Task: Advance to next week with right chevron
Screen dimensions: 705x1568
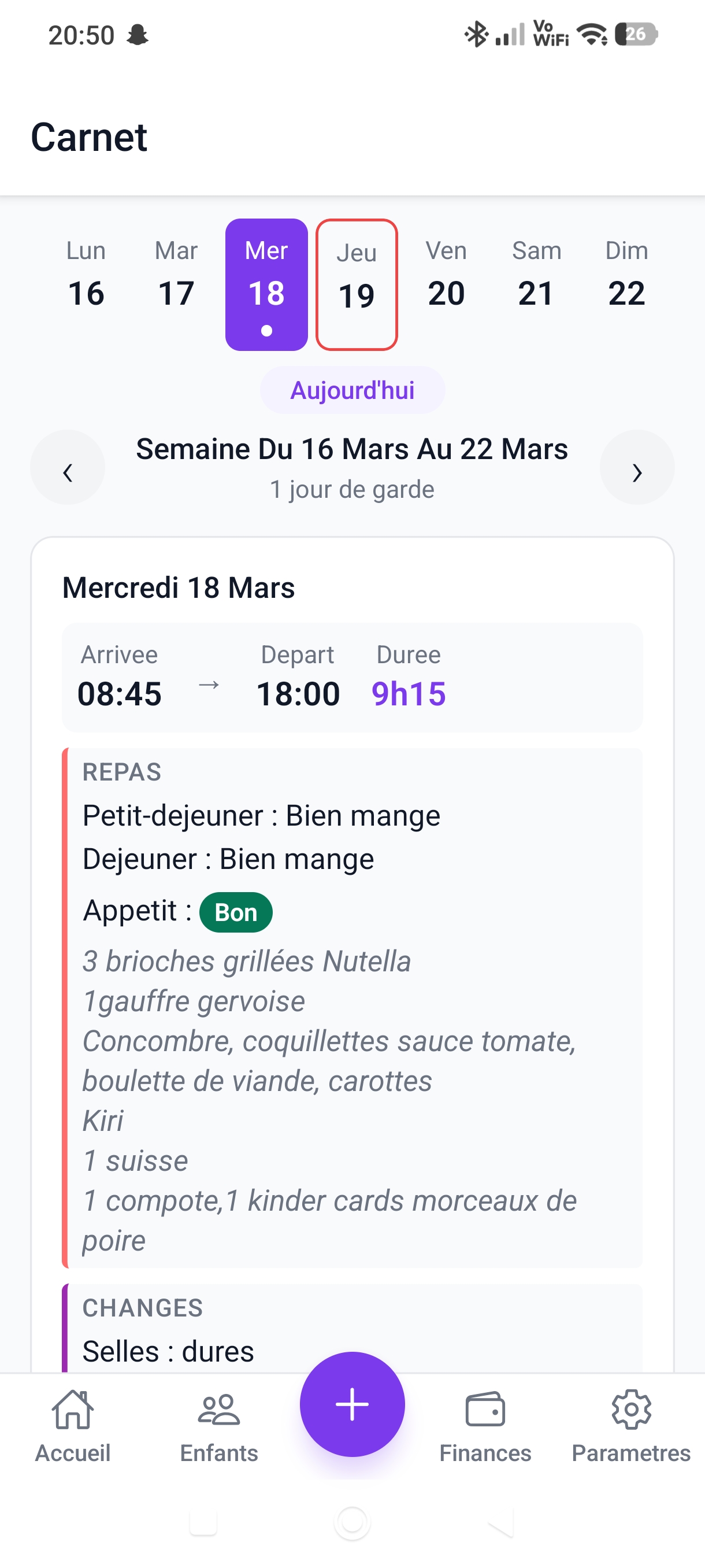Action: coord(636,467)
